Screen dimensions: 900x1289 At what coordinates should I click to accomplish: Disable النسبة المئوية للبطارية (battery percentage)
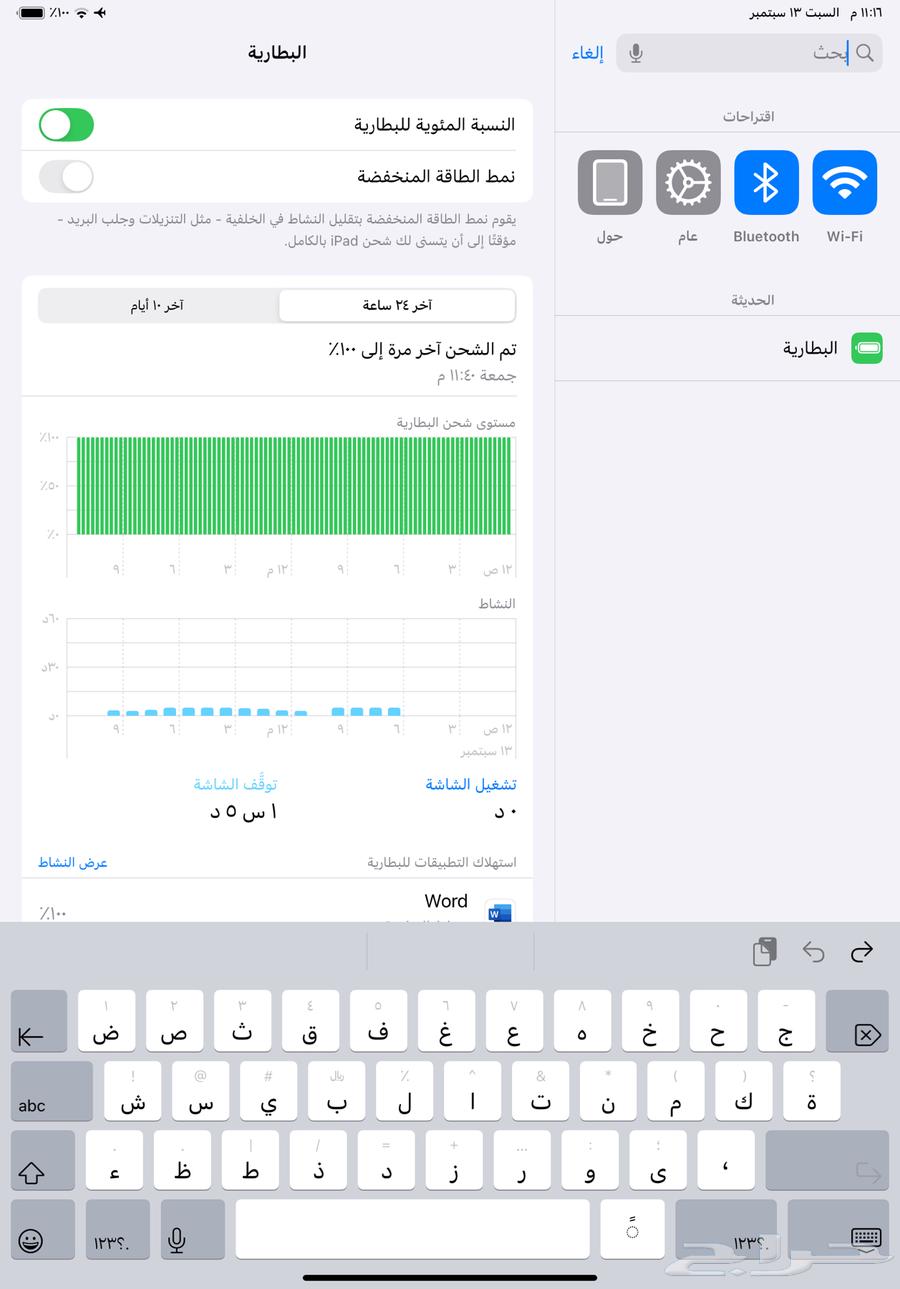click(x=66, y=124)
